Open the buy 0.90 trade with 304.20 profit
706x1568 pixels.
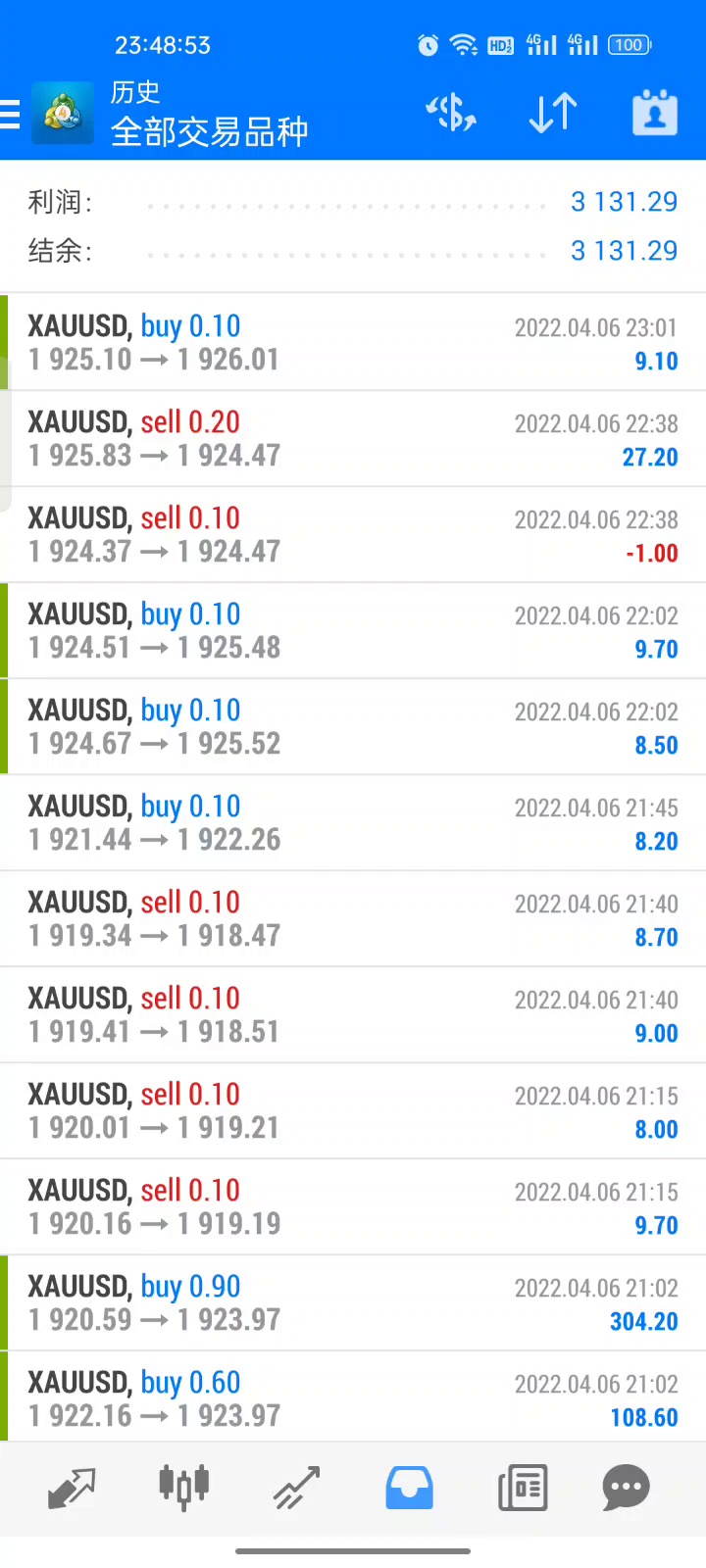(353, 1303)
